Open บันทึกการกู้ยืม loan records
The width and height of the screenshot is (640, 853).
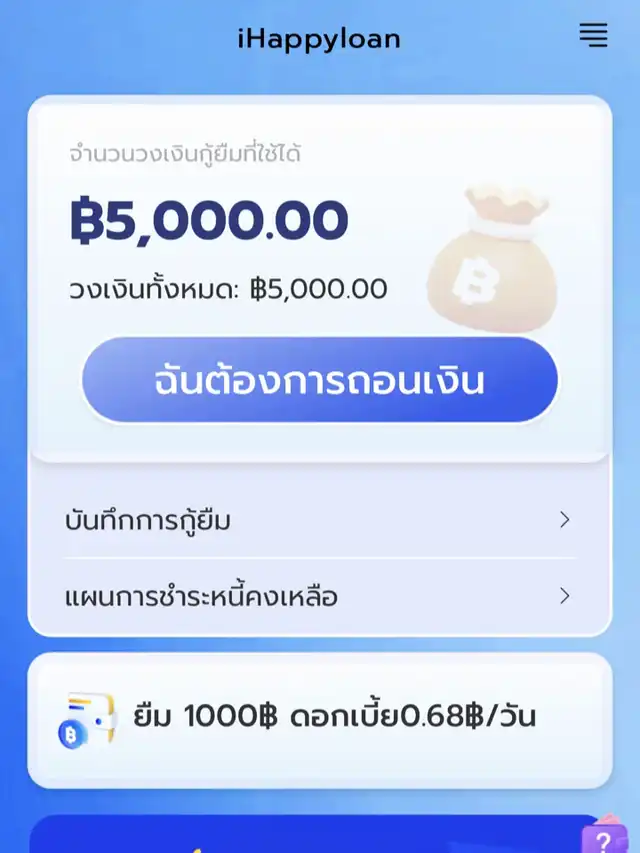[x=319, y=520]
